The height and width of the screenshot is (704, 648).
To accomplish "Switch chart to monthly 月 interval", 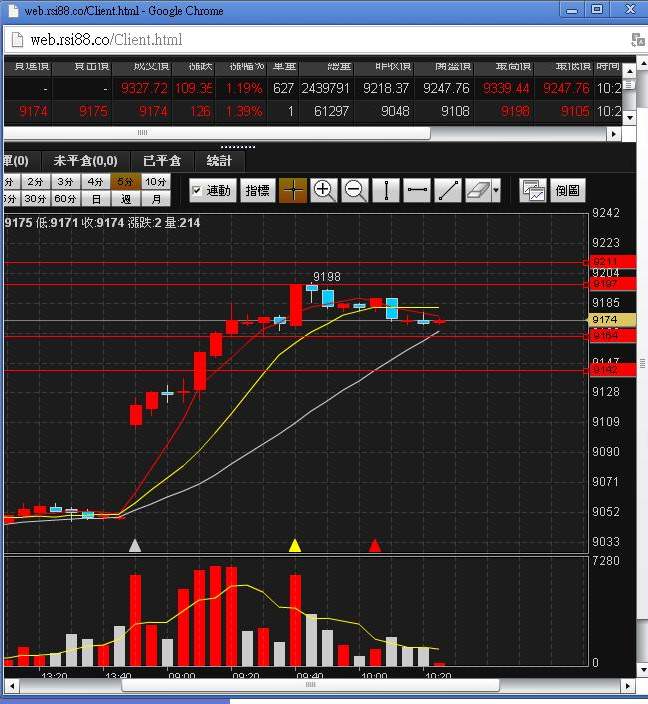I will coord(155,198).
